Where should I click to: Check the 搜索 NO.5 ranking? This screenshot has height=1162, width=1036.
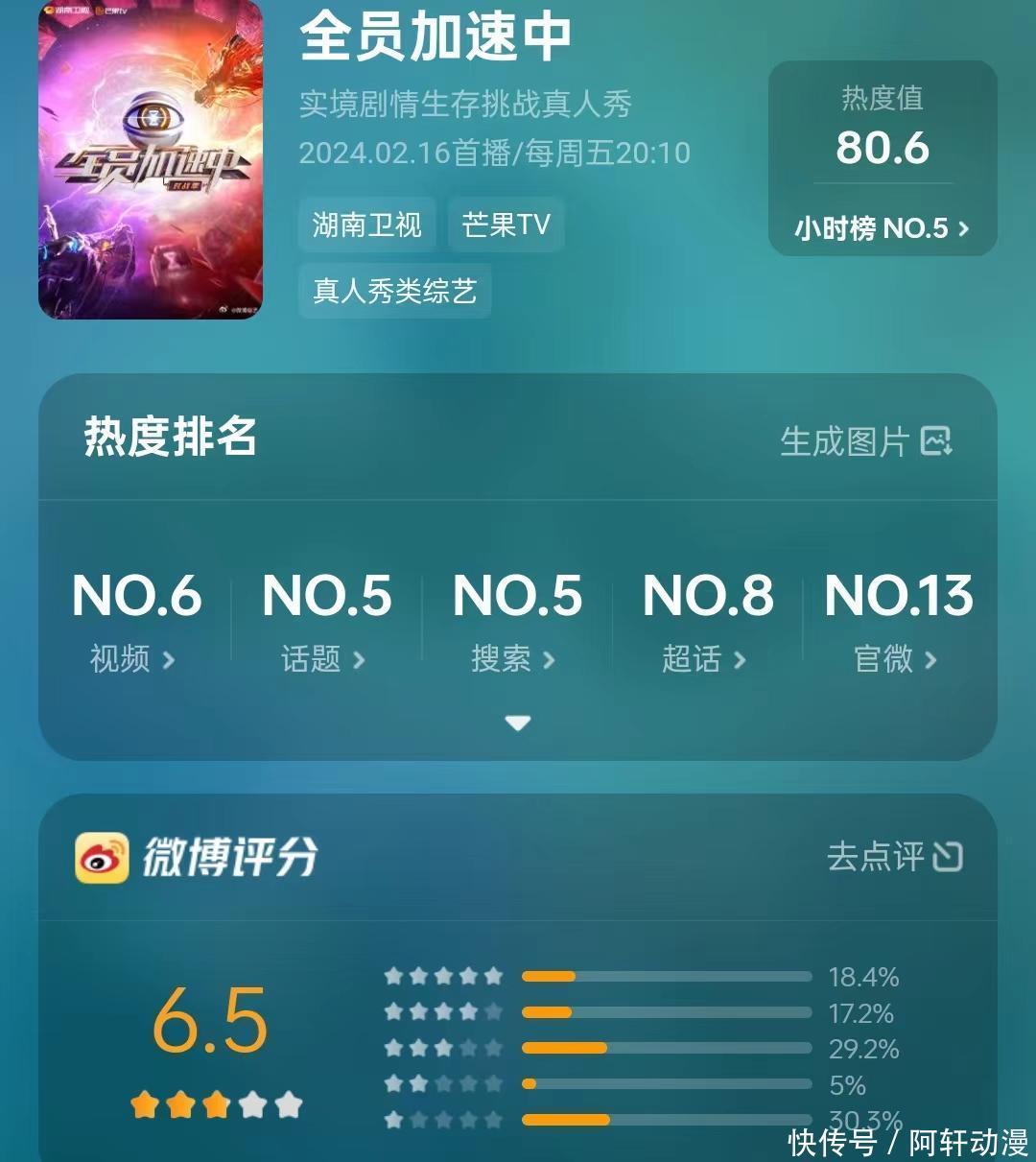coord(516,618)
